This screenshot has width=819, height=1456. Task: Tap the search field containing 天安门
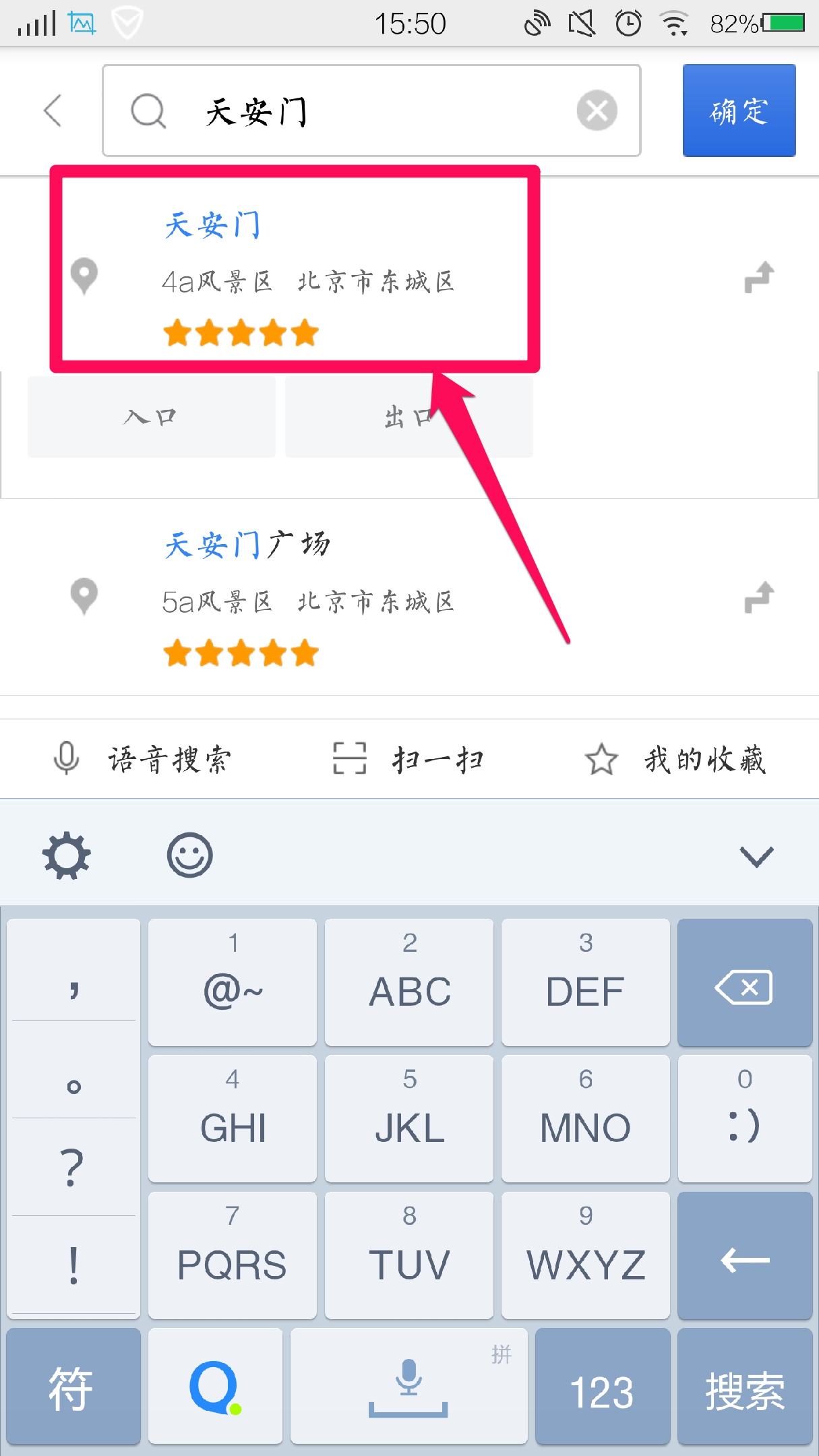tap(351, 111)
